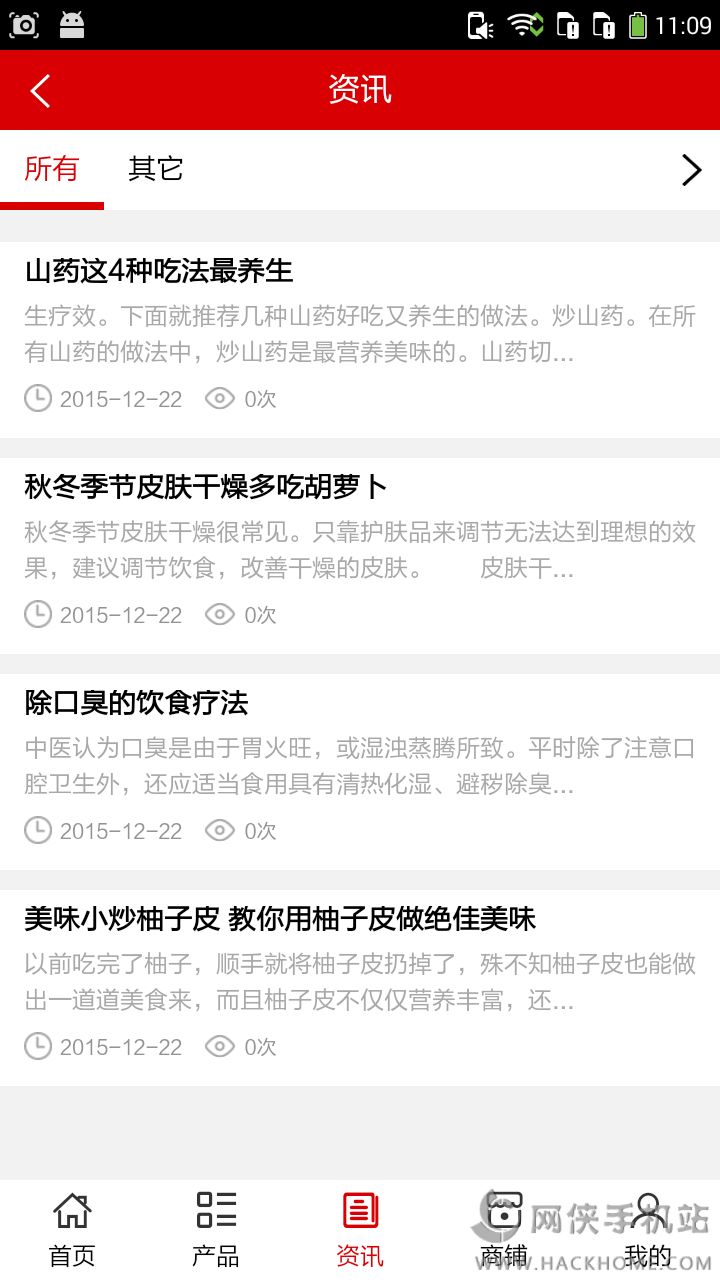
Task: Switch to the 其它 tab
Action: 156,169
